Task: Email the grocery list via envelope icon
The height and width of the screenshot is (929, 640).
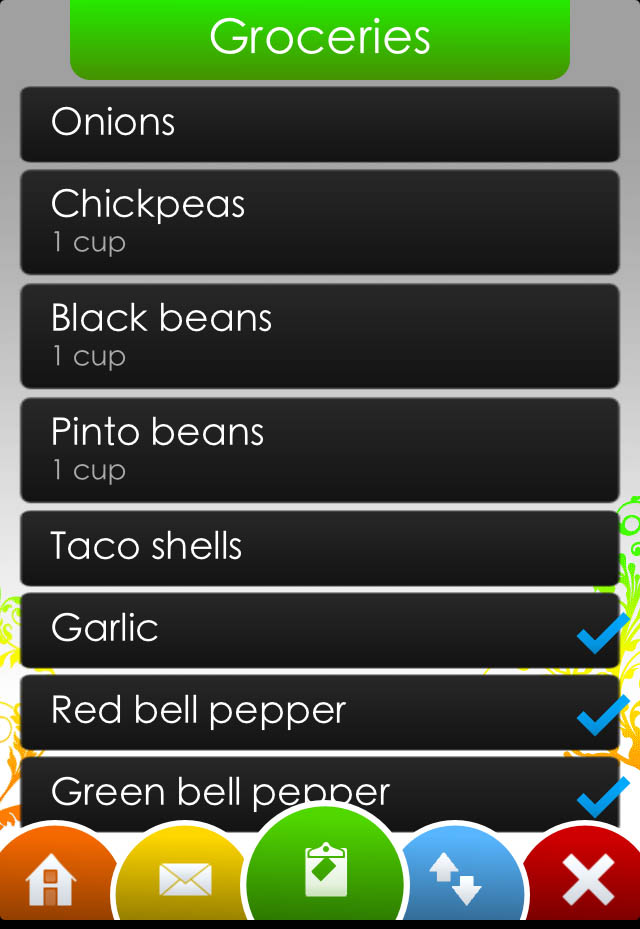Action: (185, 881)
